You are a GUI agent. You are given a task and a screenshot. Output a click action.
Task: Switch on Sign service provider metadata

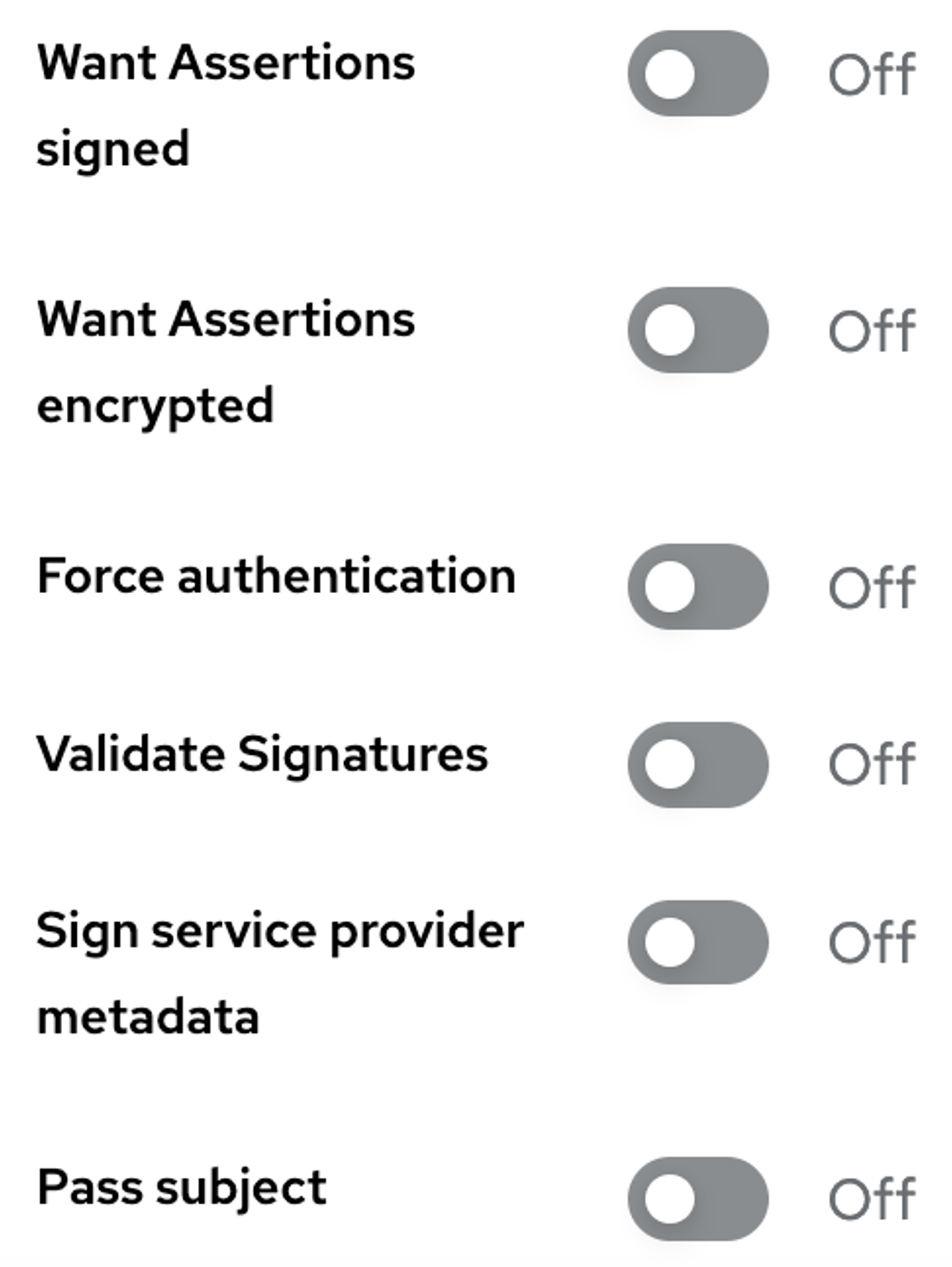click(700, 940)
